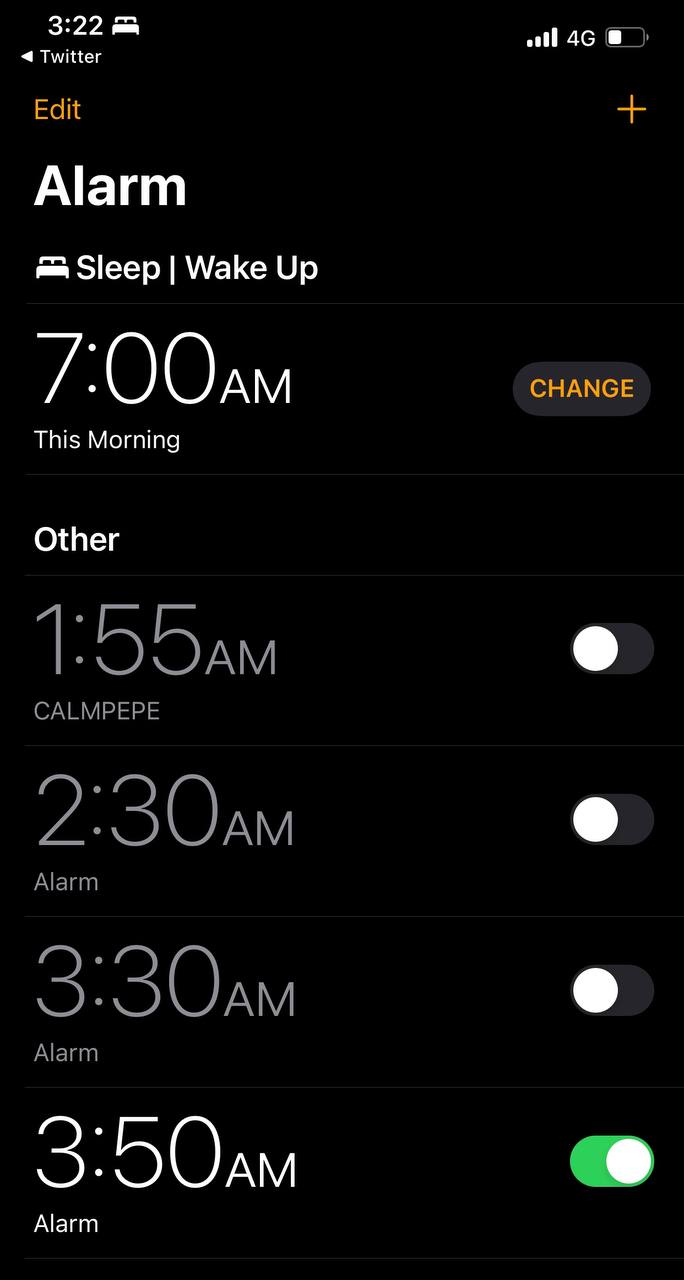
Task: Return to Twitter via the back link
Action: coord(61,57)
